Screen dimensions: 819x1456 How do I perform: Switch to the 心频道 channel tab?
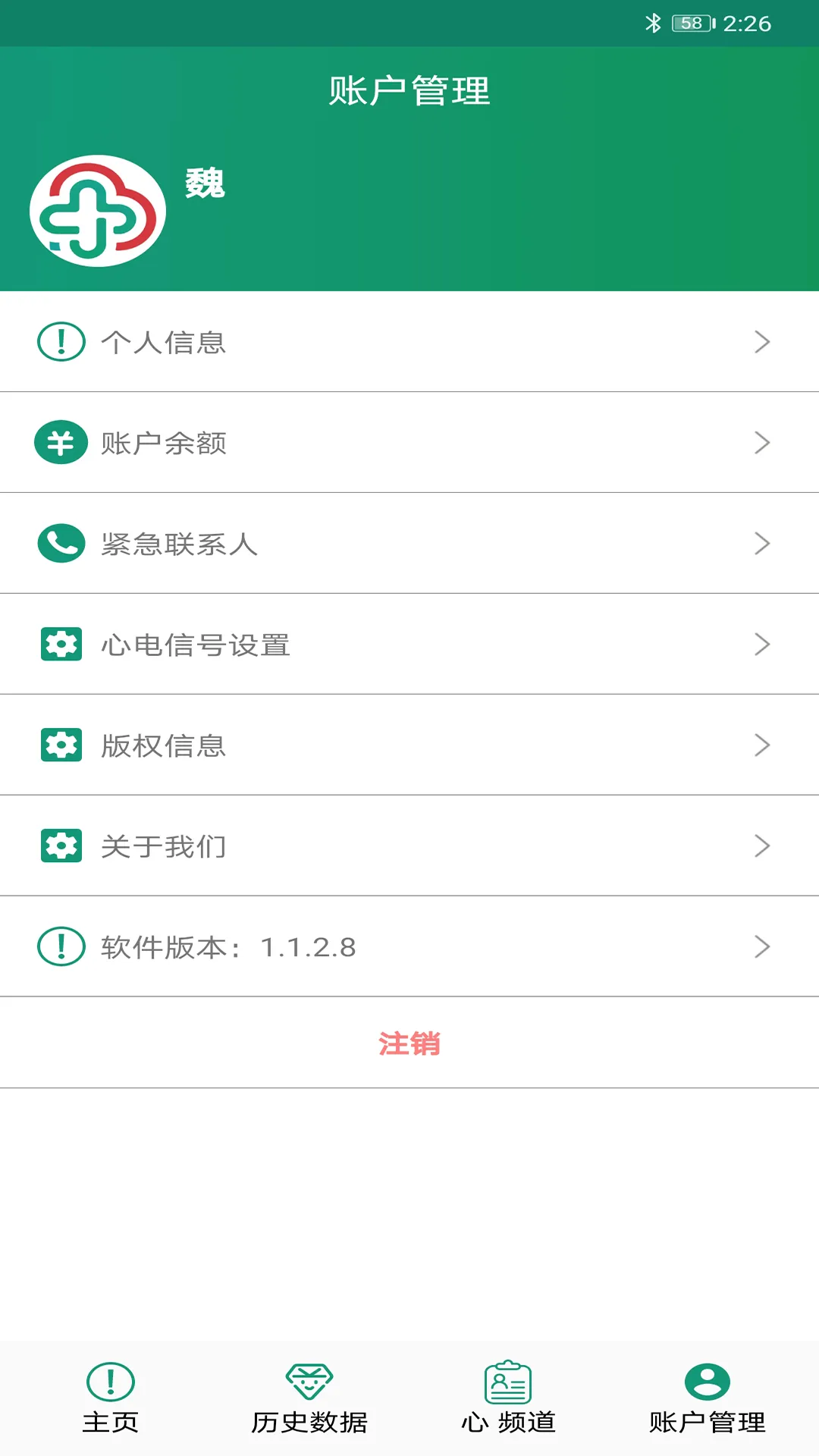pos(508,1398)
